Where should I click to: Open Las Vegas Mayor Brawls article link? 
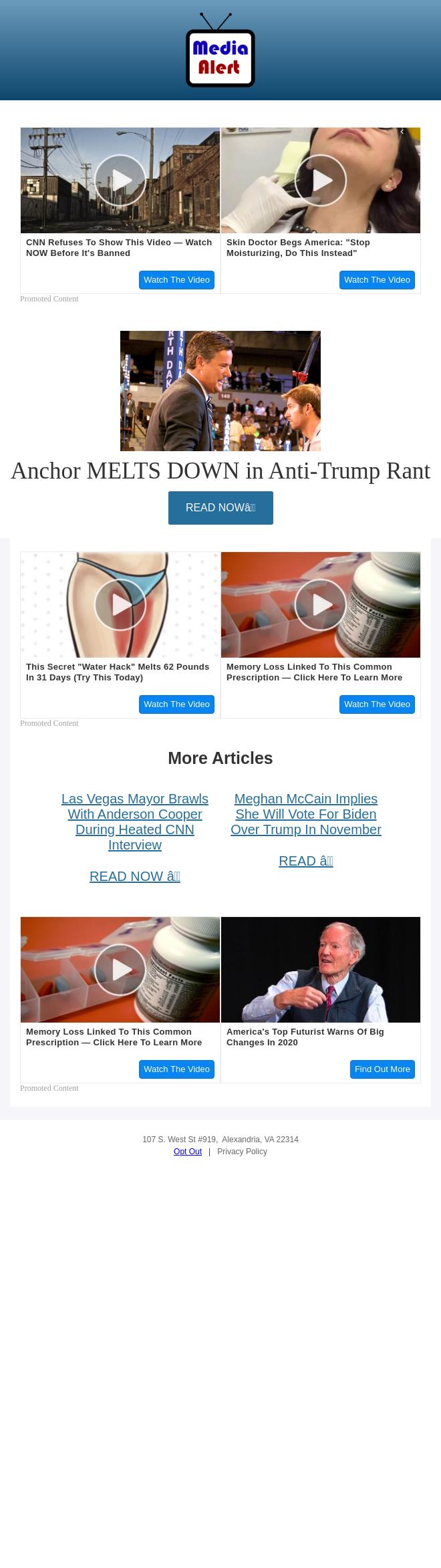[135, 821]
